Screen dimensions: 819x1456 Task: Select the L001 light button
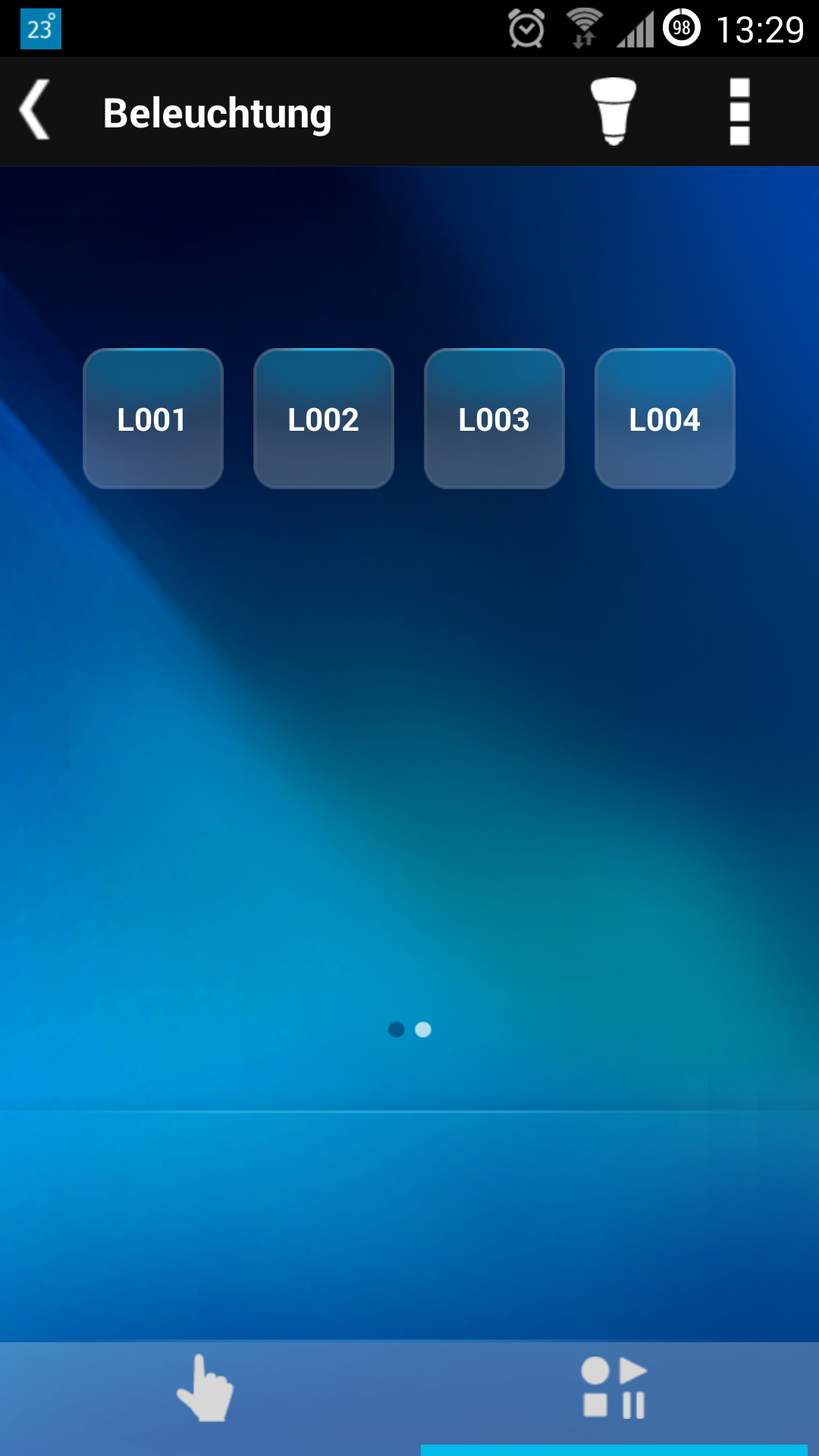pyautogui.click(x=153, y=419)
